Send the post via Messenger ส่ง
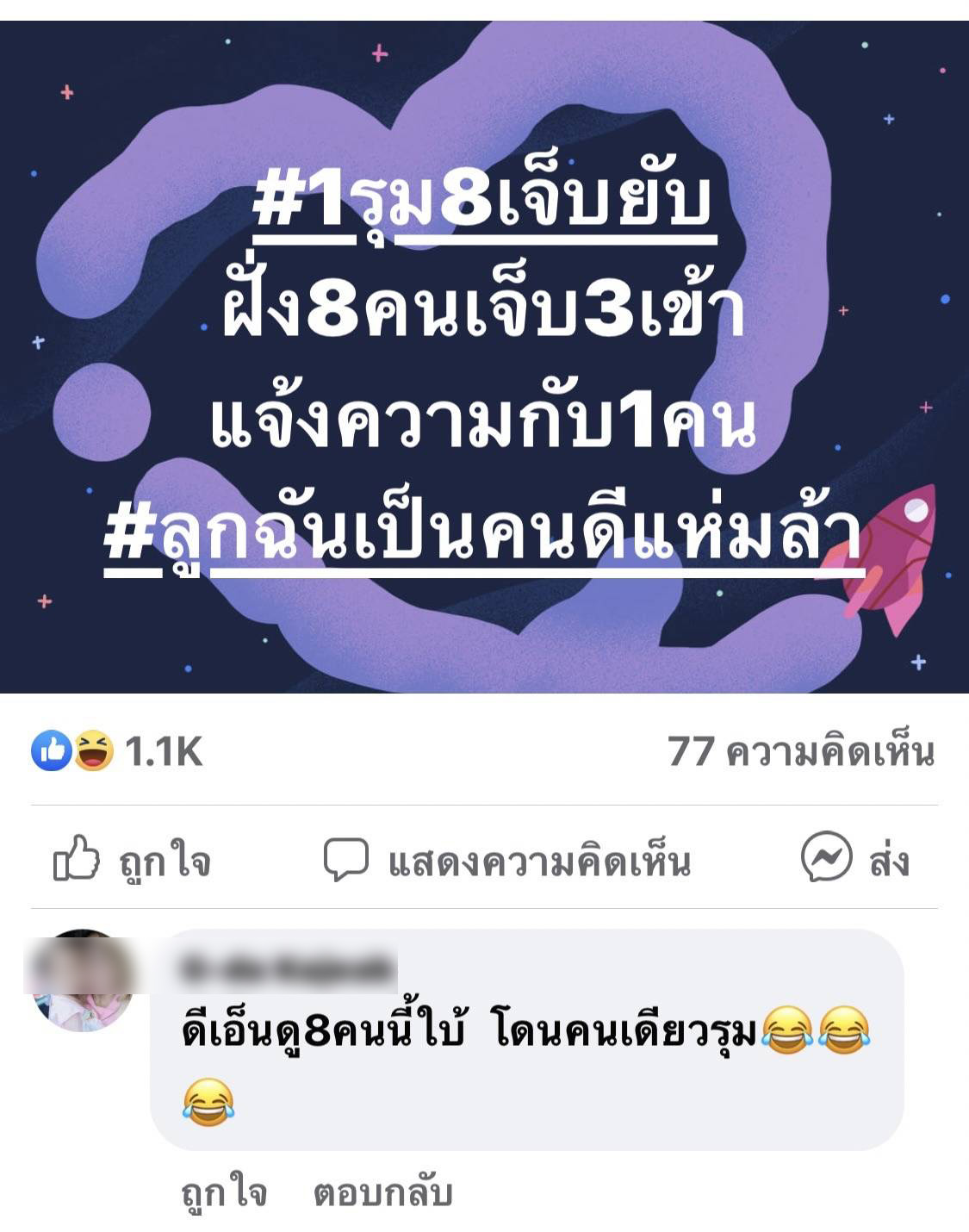This screenshot has width=969, height=1232. click(x=855, y=860)
